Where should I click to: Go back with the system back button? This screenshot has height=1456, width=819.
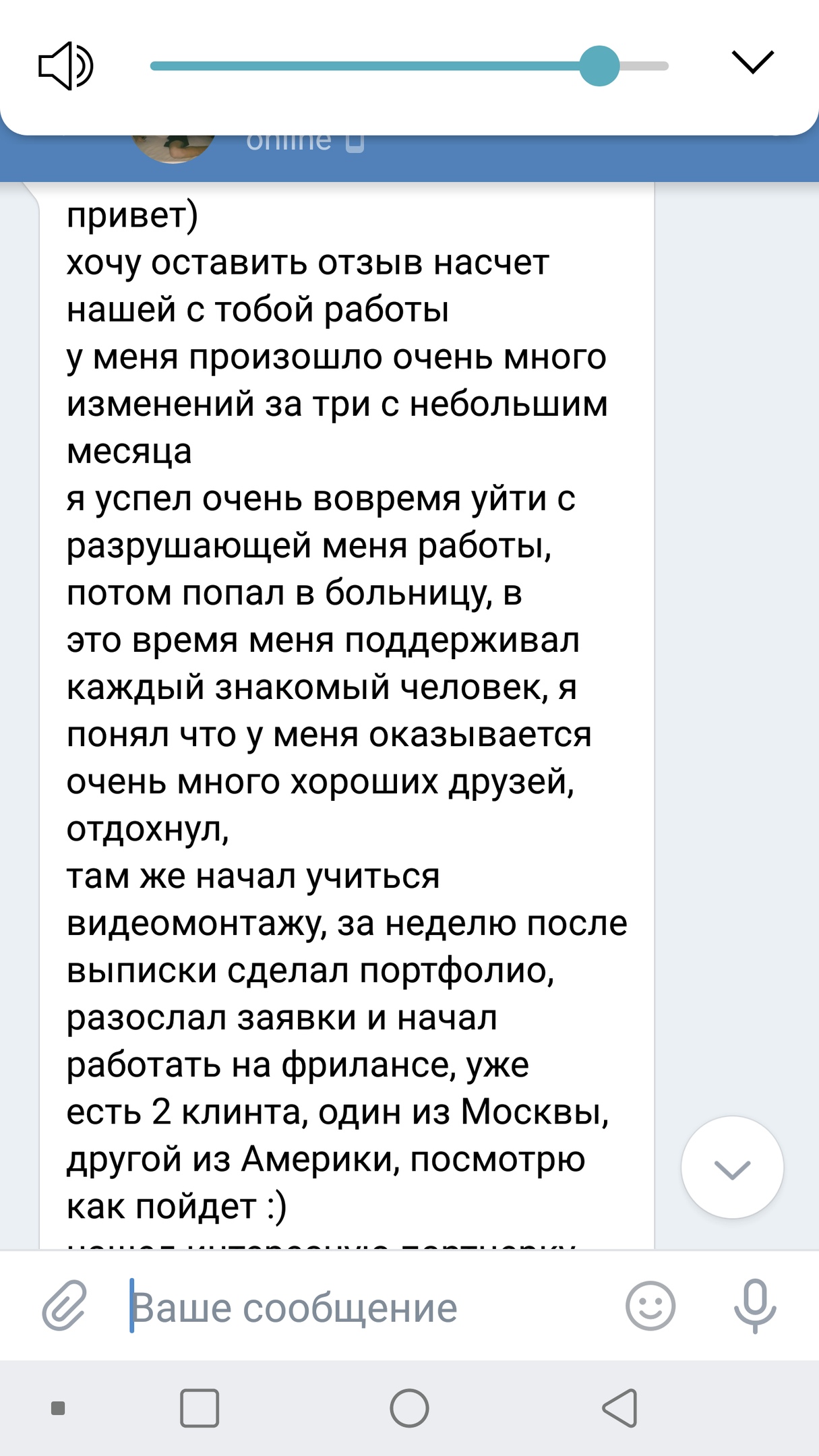tap(619, 1408)
